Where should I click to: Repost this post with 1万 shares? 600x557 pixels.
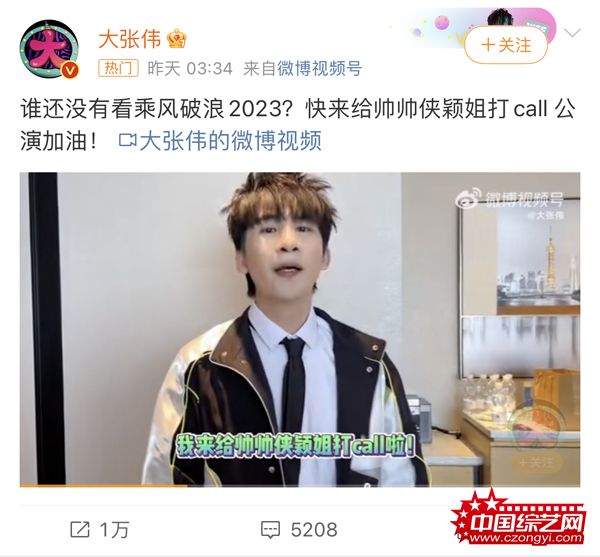(x=100, y=529)
